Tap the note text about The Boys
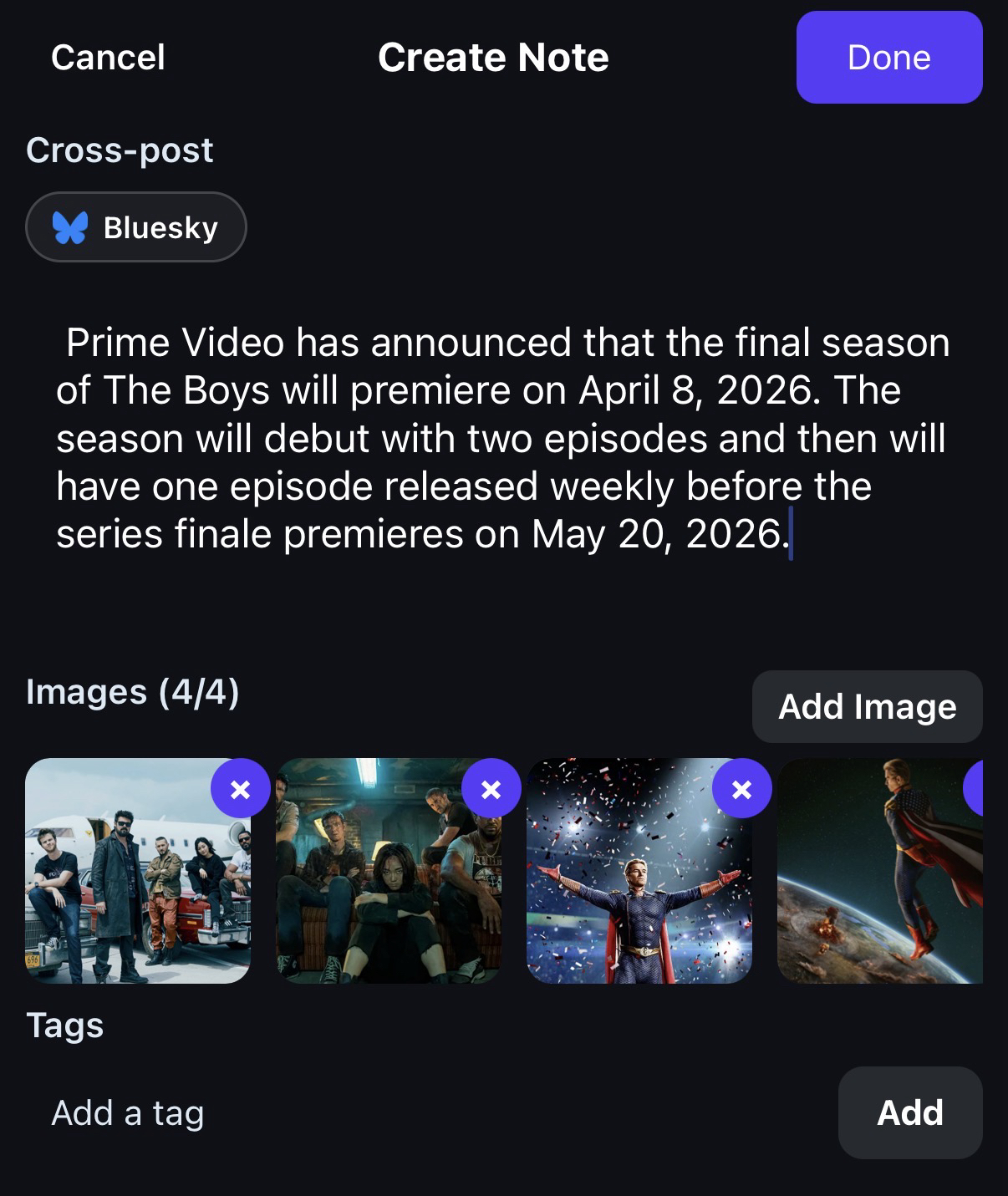Screen dimensions: 1008x1196 tap(501, 438)
